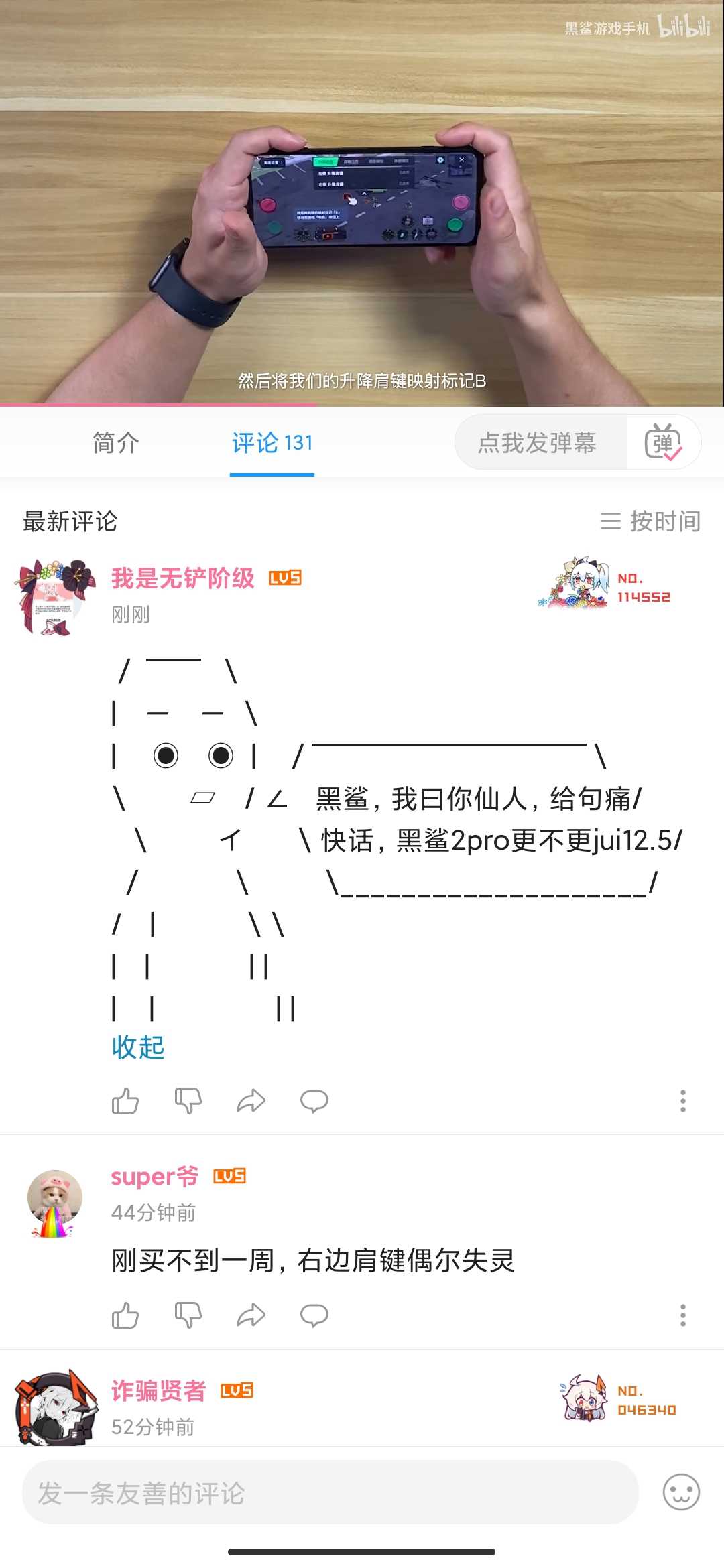The width and height of the screenshot is (724, 1568).
Task: Reply to super爷's comment
Action: [314, 1315]
